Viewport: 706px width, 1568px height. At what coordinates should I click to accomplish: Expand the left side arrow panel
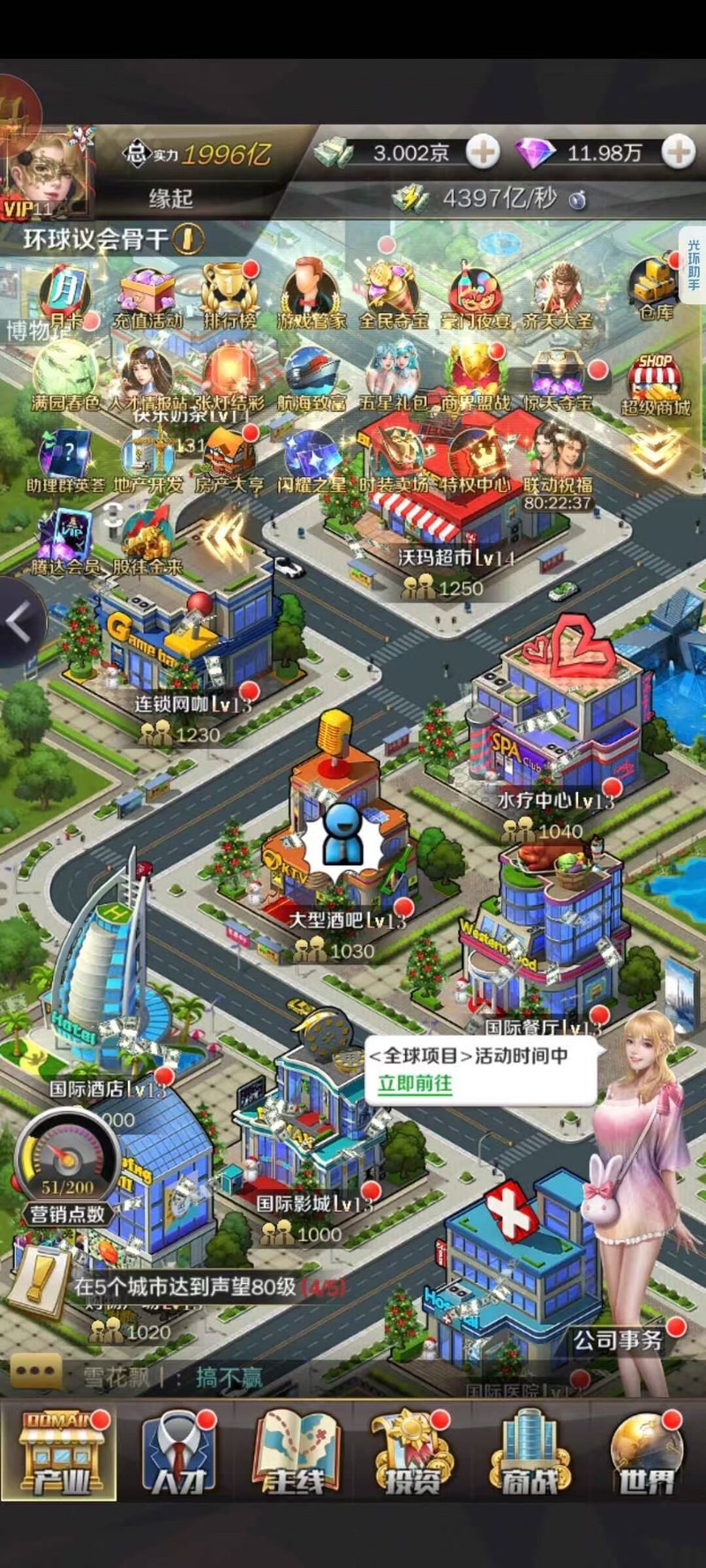coord(19,623)
